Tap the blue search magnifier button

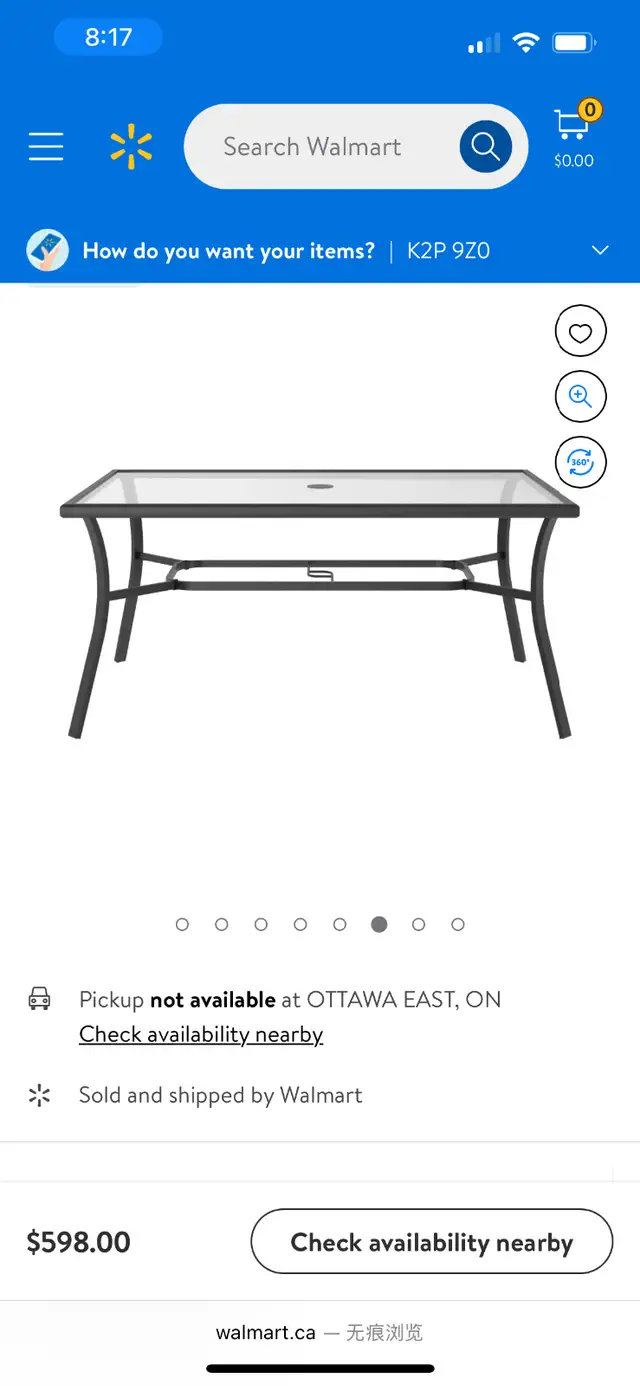[x=486, y=147]
